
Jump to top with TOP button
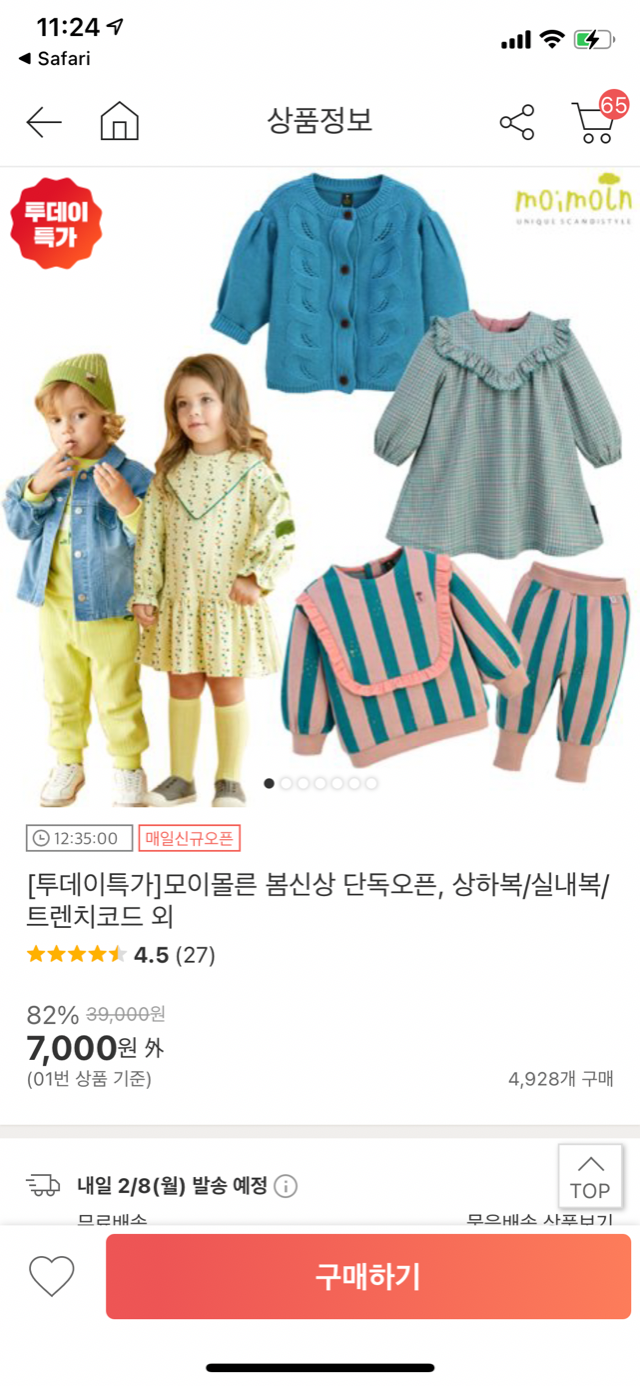point(590,1178)
